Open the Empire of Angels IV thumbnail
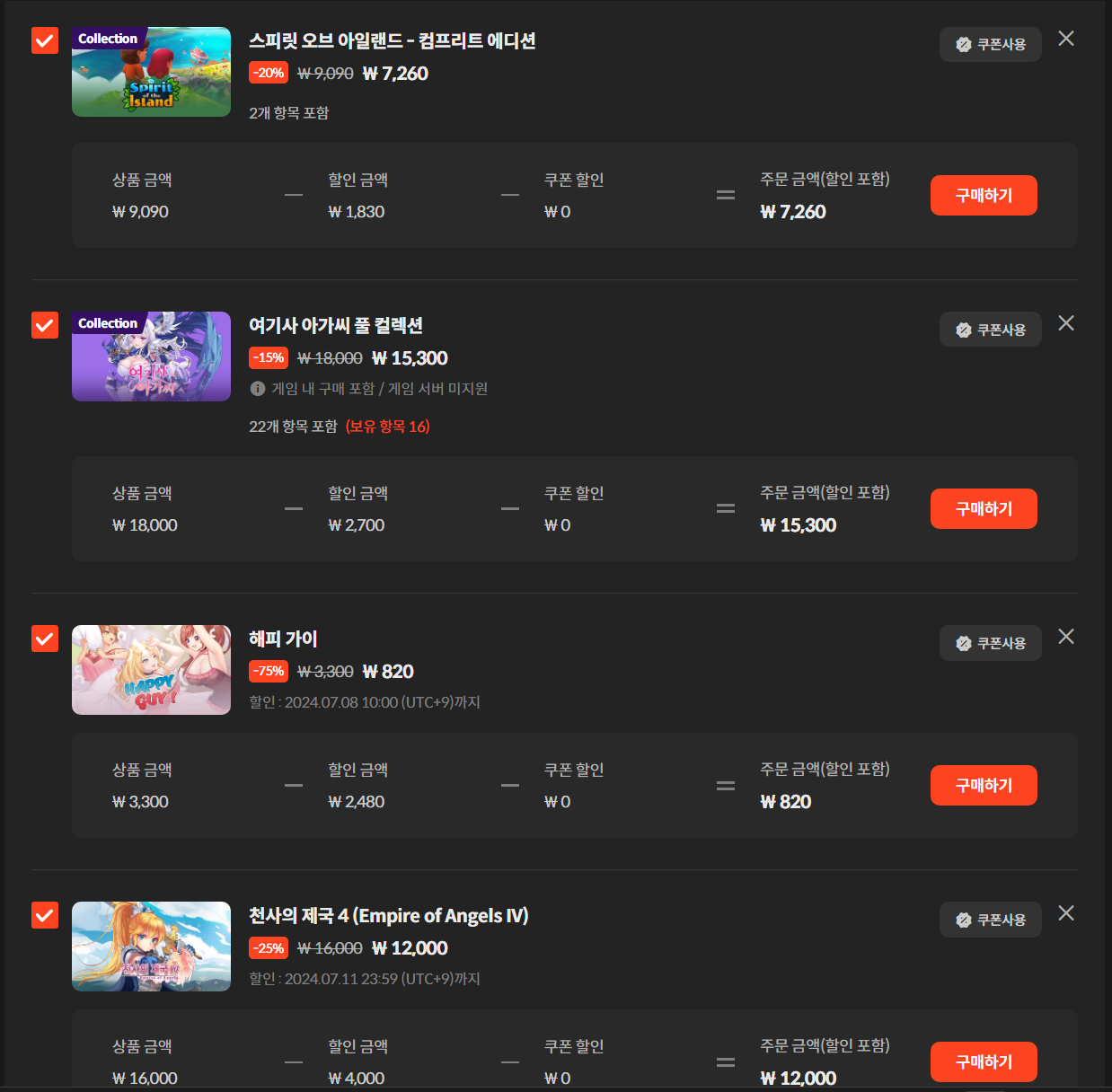 point(151,947)
